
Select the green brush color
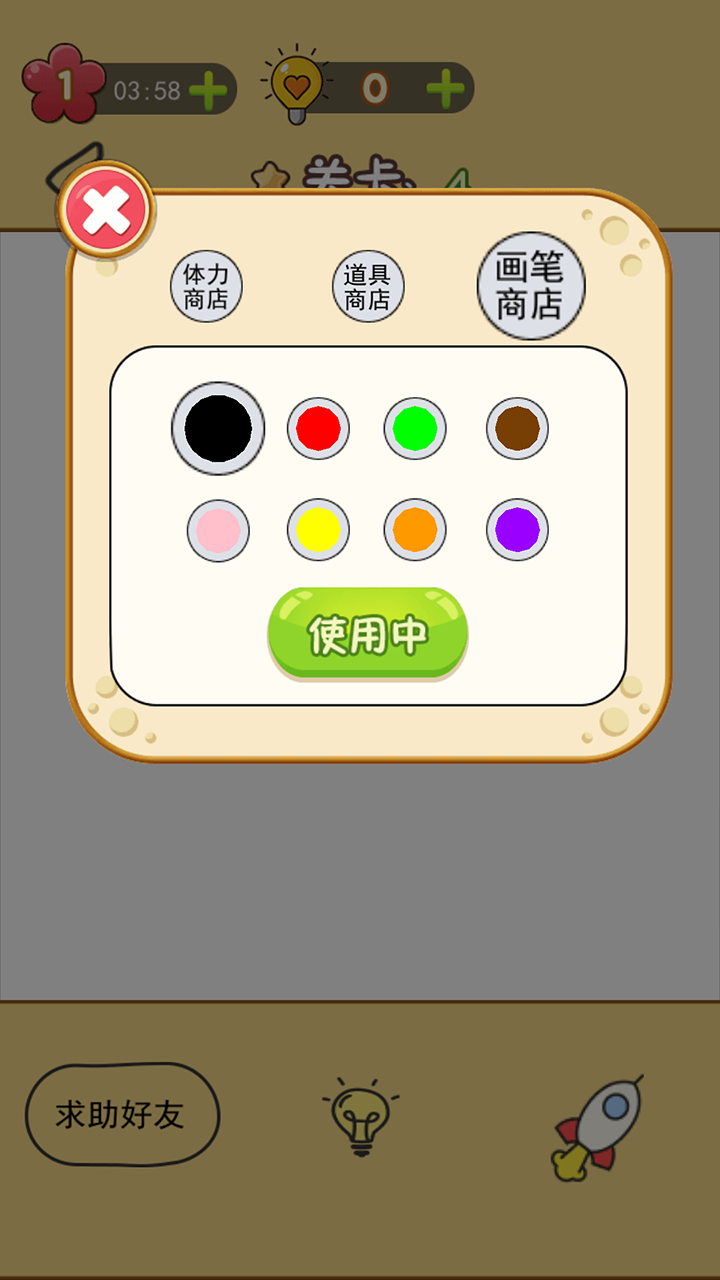pos(415,428)
